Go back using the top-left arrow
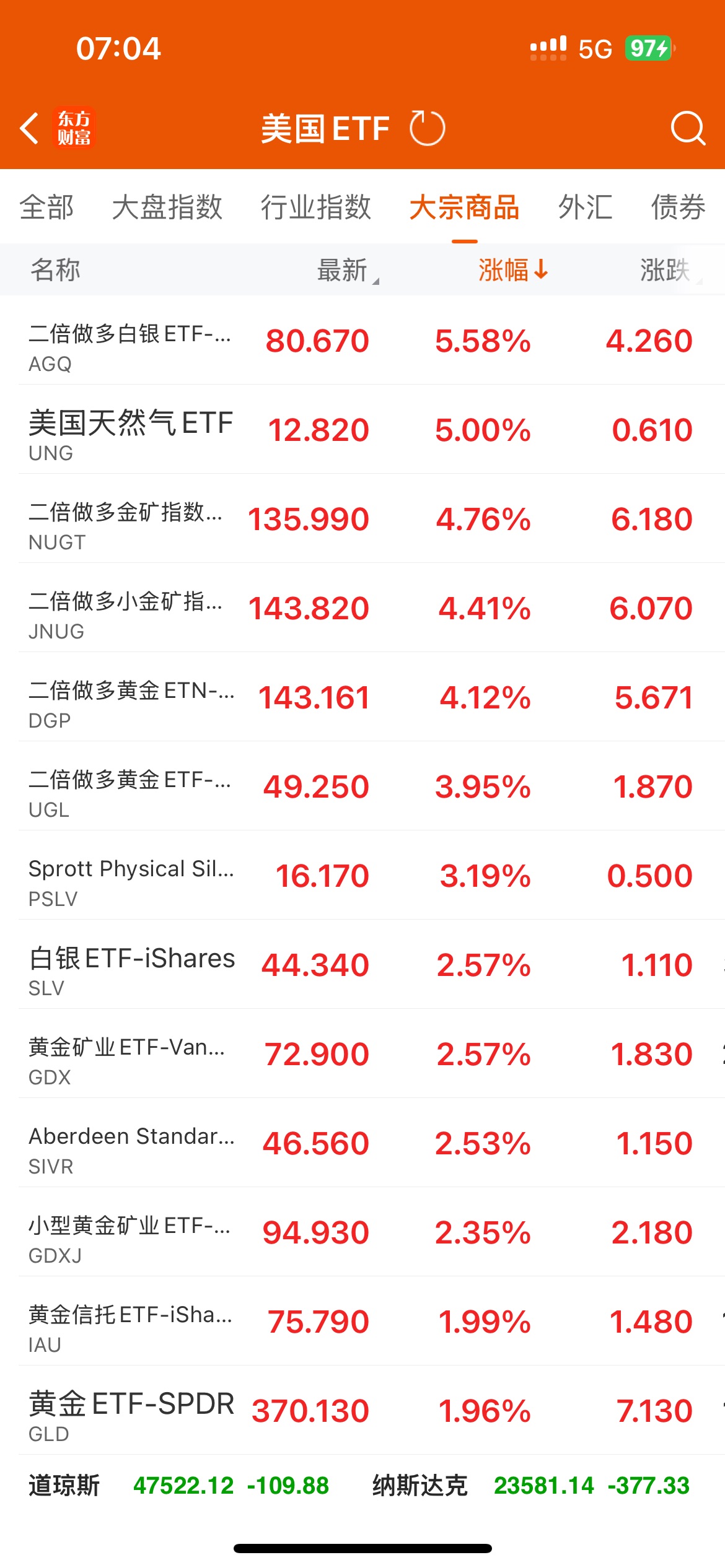 point(30,128)
